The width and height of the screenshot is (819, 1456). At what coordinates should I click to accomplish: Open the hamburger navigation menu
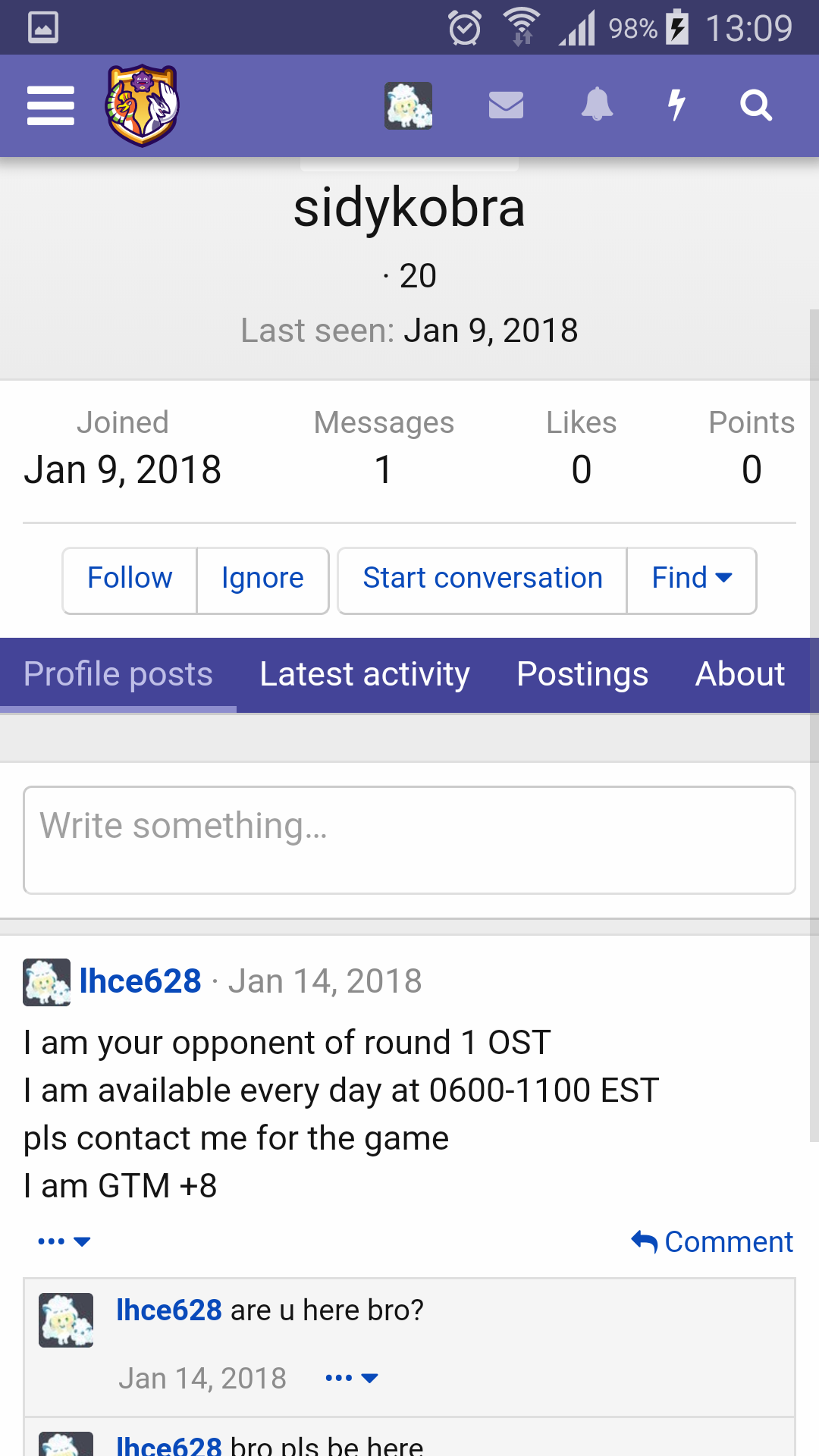click(x=51, y=105)
